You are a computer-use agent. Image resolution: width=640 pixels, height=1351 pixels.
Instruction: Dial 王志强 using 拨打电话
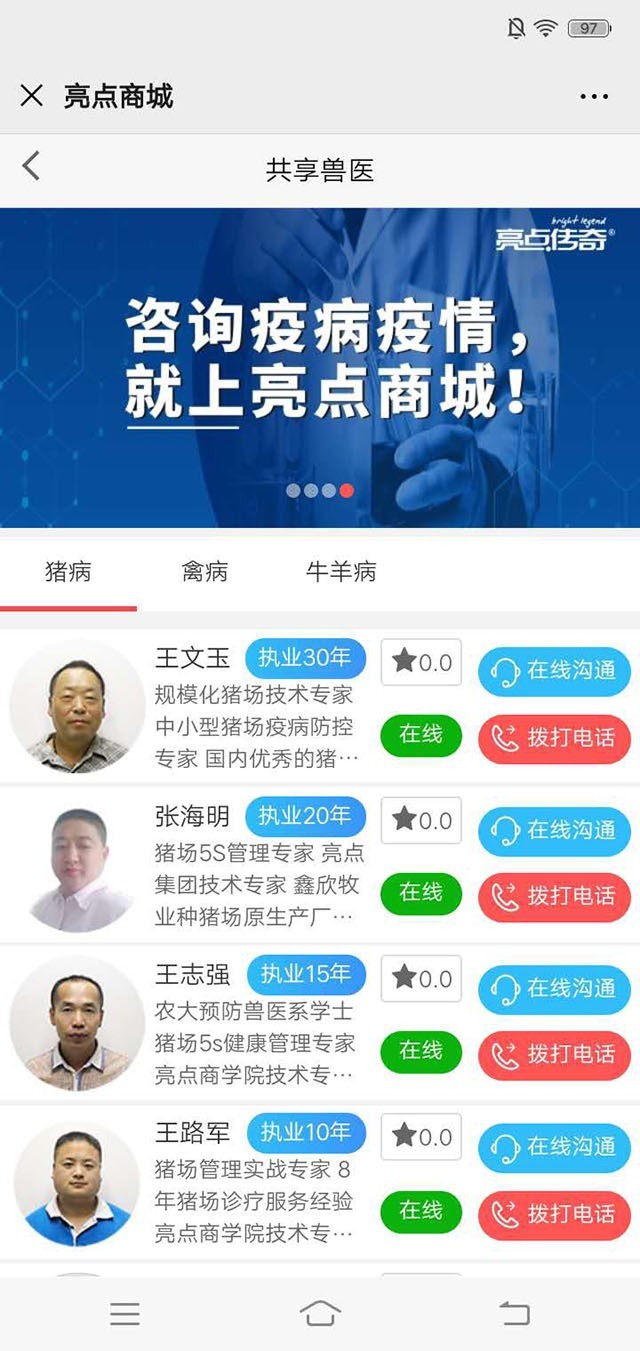tap(554, 1055)
